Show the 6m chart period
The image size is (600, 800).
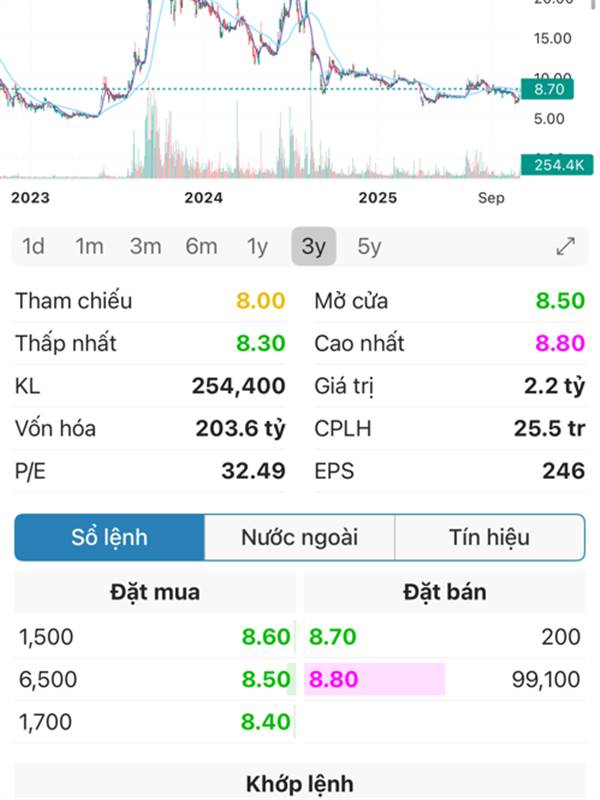point(201,246)
